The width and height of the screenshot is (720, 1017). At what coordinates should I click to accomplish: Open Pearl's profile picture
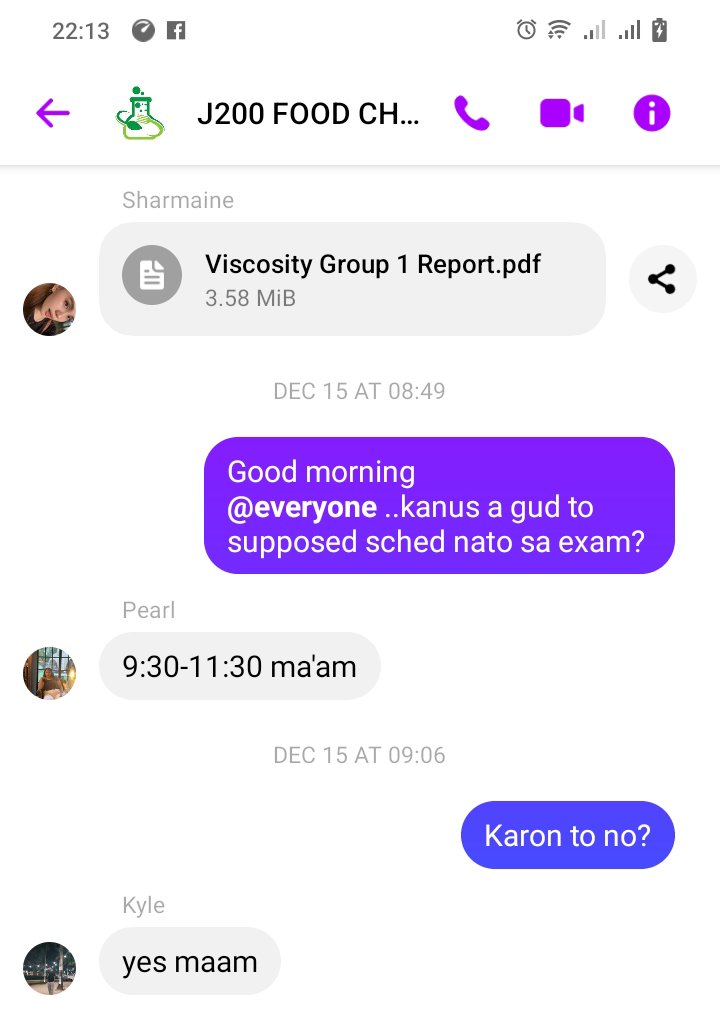(x=49, y=673)
